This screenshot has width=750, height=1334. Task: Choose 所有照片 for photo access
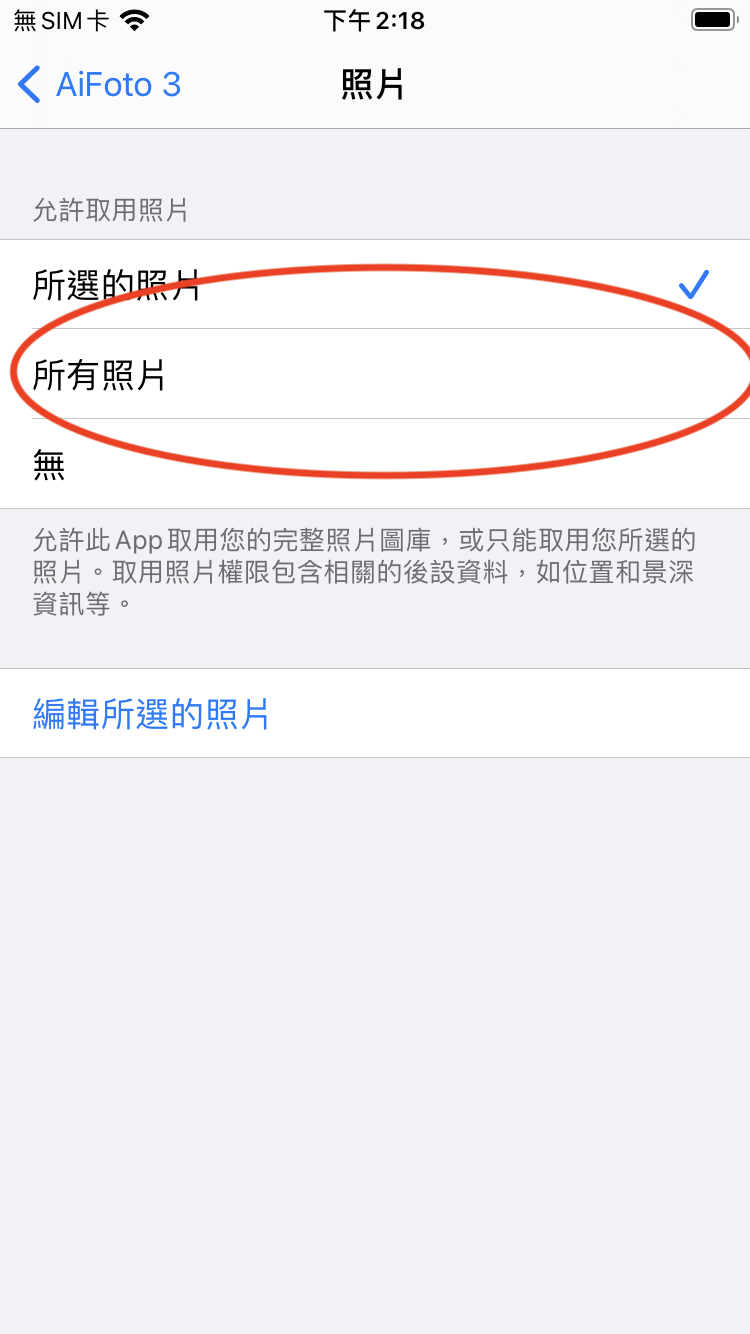[x=375, y=374]
